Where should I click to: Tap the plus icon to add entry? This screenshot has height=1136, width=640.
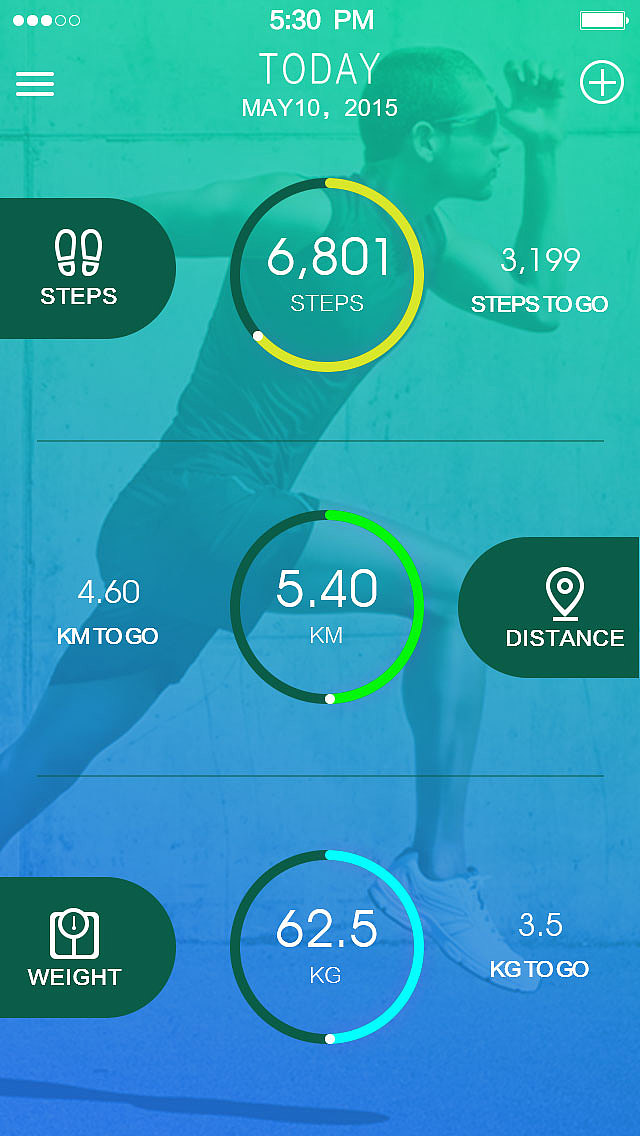pyautogui.click(x=601, y=83)
